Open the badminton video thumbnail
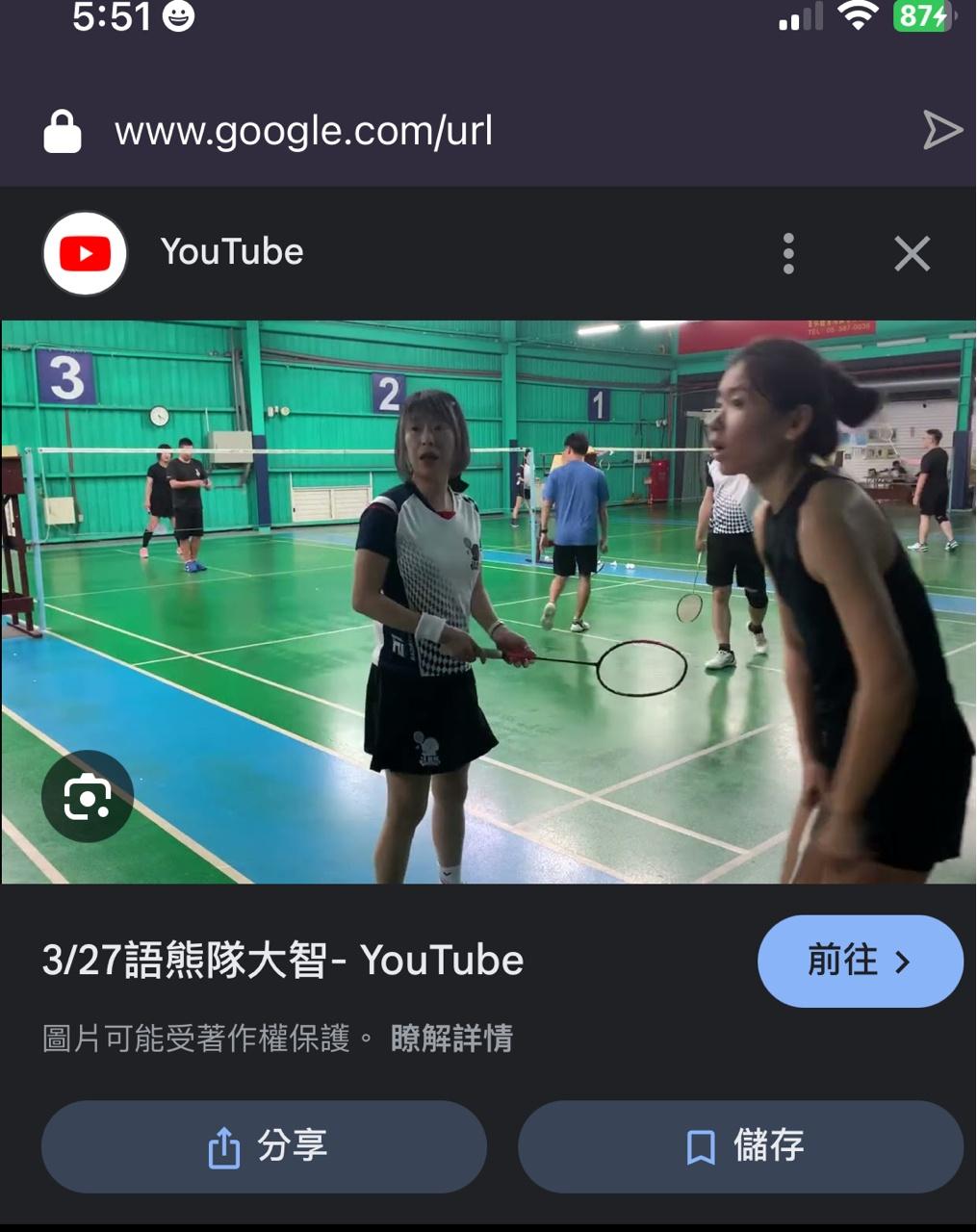This screenshot has width=977, height=1232. (488, 602)
